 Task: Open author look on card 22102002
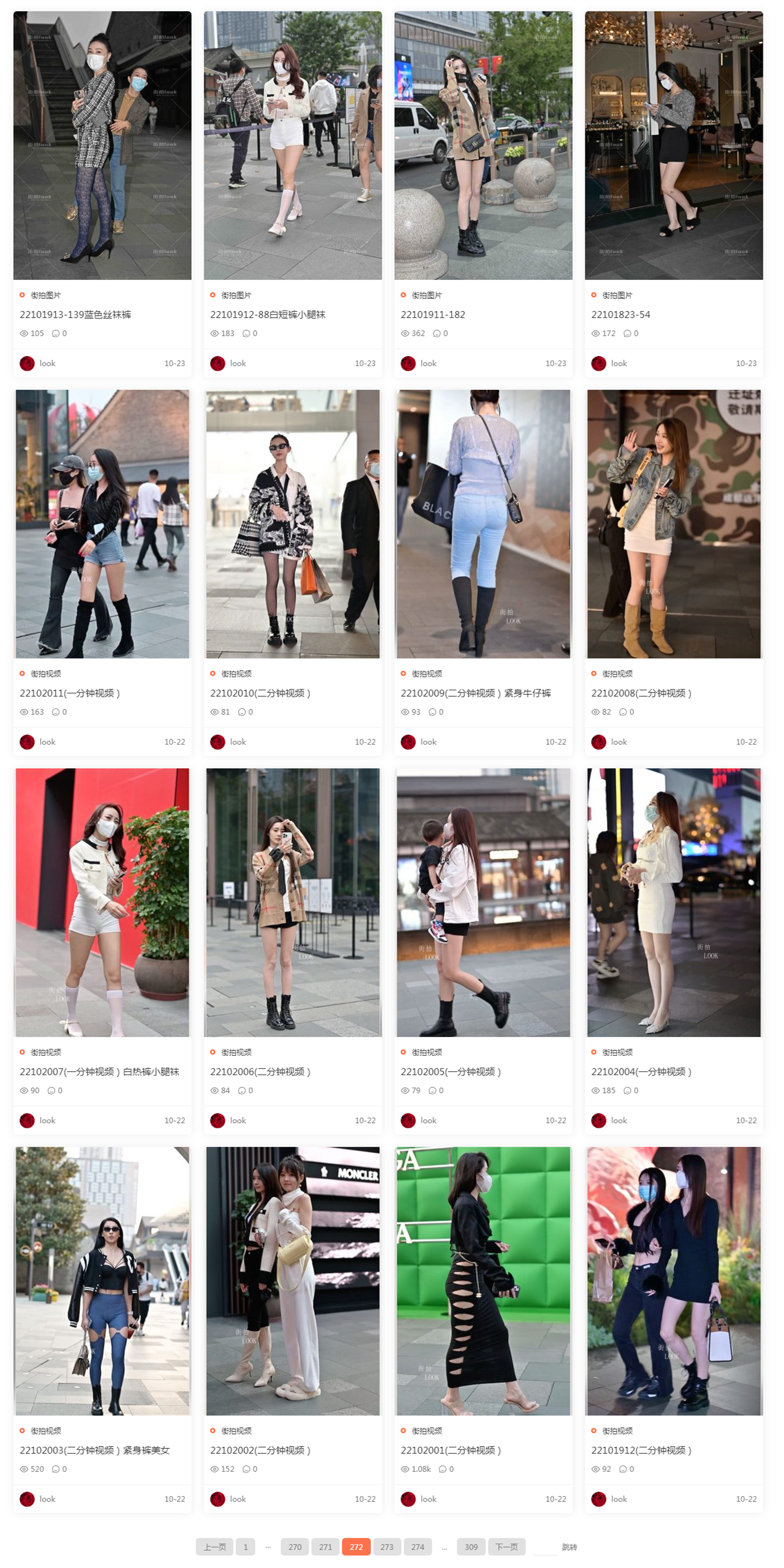(237, 1499)
